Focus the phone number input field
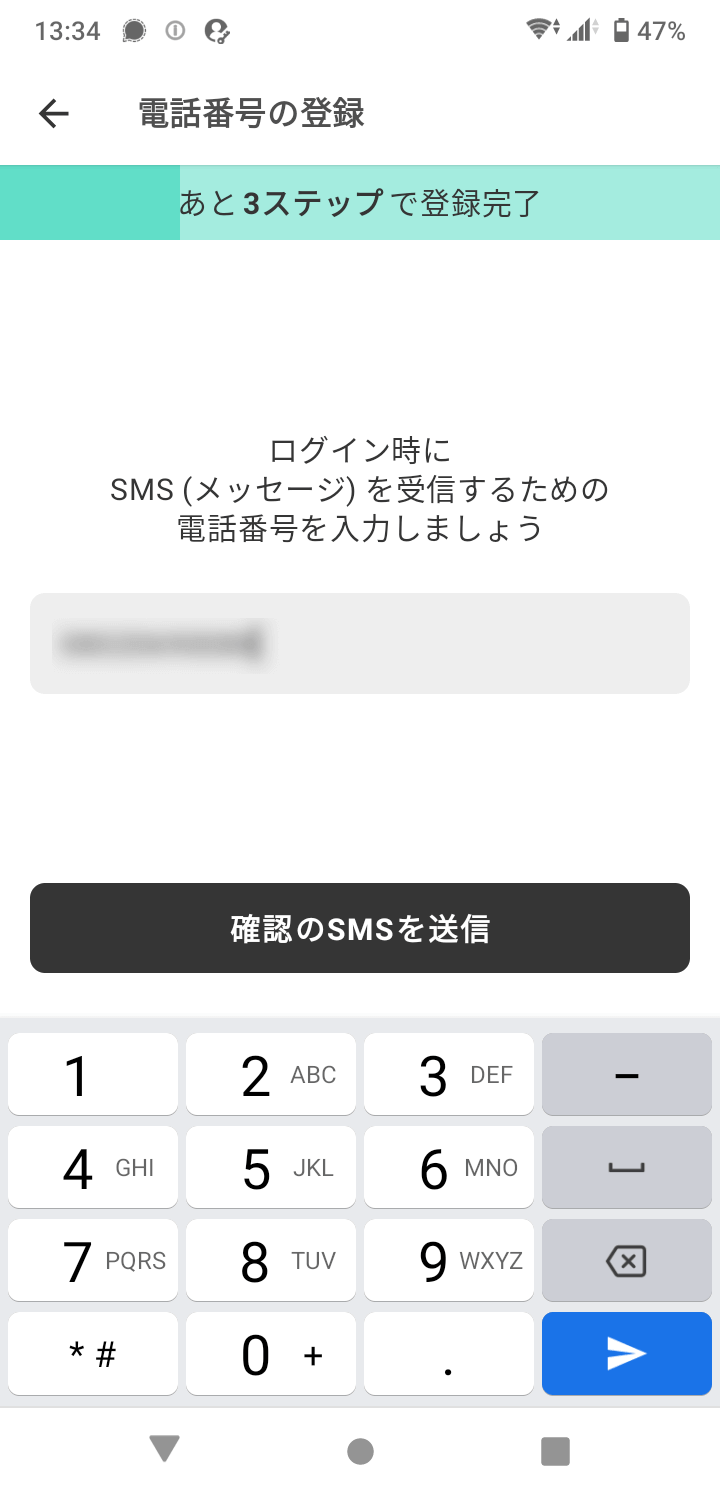Screen dimensions: 720x1496 (360, 643)
